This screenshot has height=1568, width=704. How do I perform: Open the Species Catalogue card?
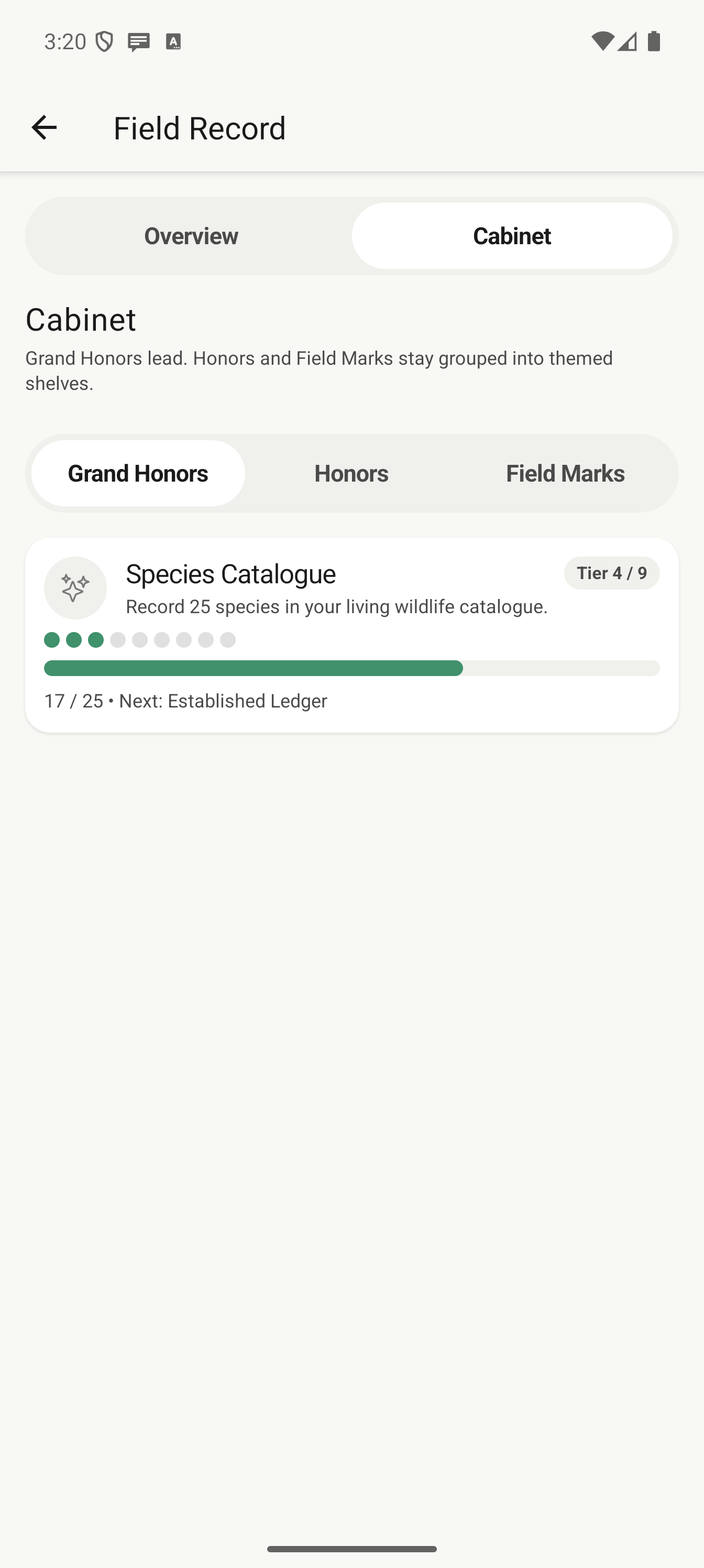point(351,634)
